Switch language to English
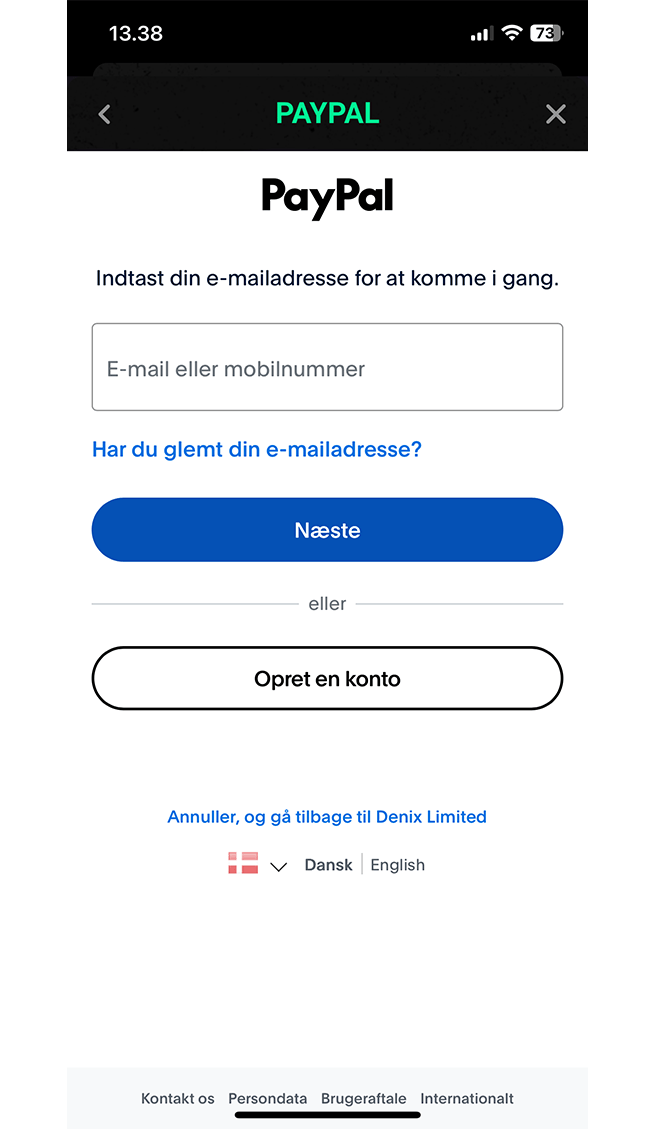 click(397, 865)
